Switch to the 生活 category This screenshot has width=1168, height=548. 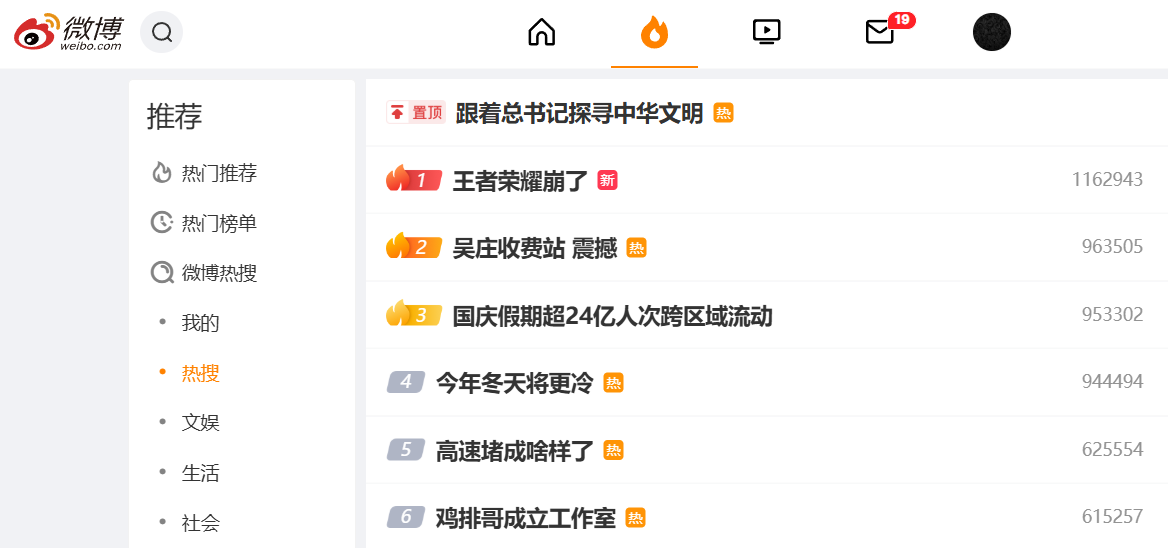coord(200,473)
